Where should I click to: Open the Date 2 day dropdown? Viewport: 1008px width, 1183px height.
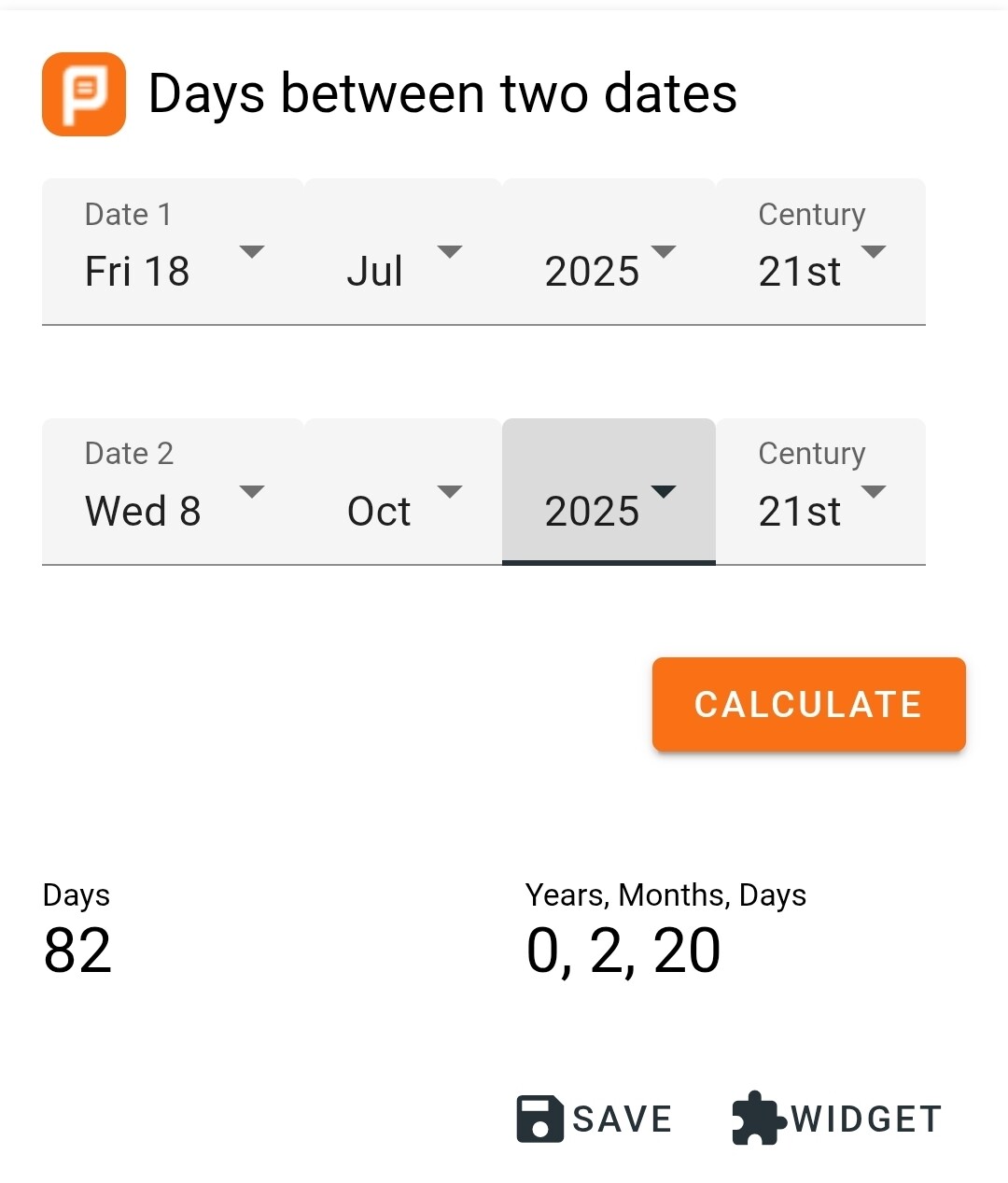174,493
